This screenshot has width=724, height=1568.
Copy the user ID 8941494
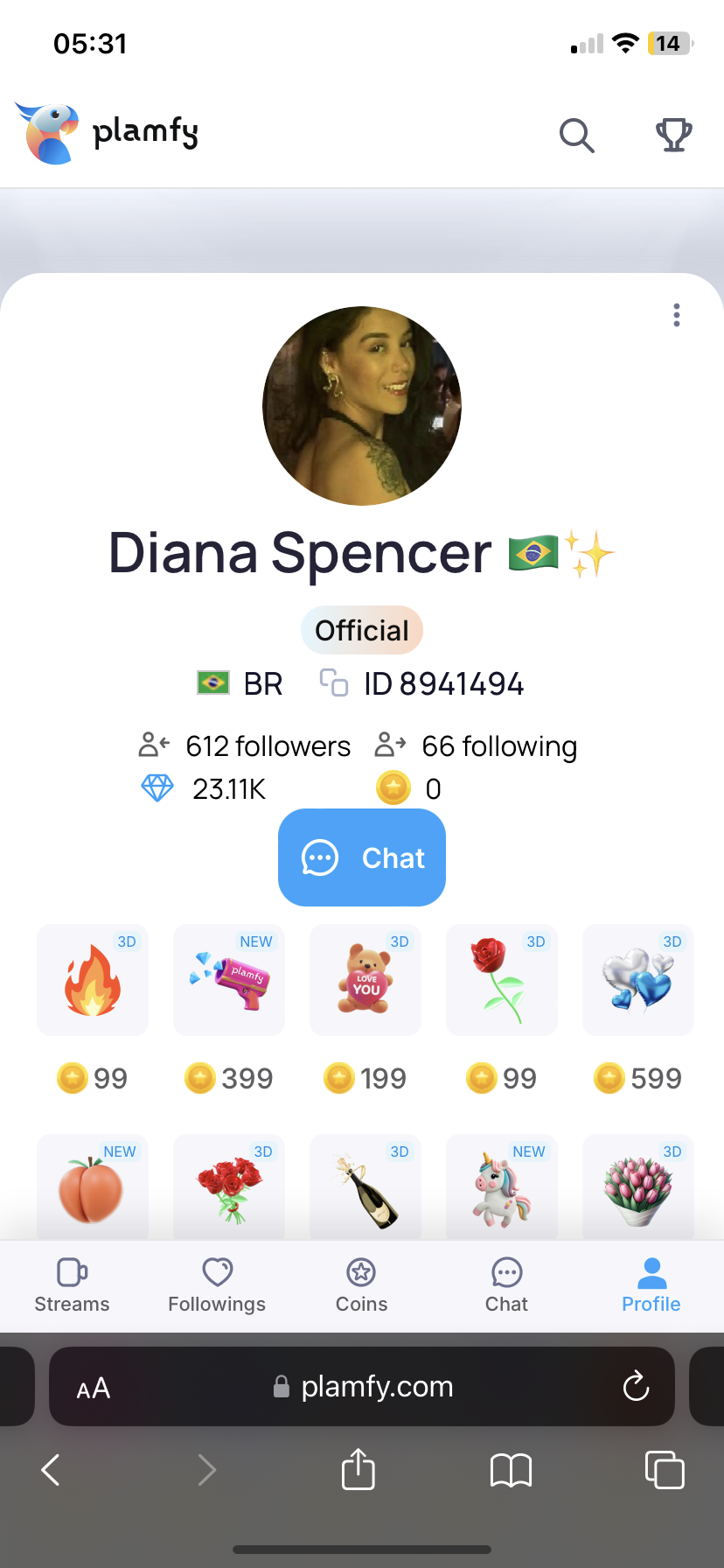pyautogui.click(x=334, y=683)
